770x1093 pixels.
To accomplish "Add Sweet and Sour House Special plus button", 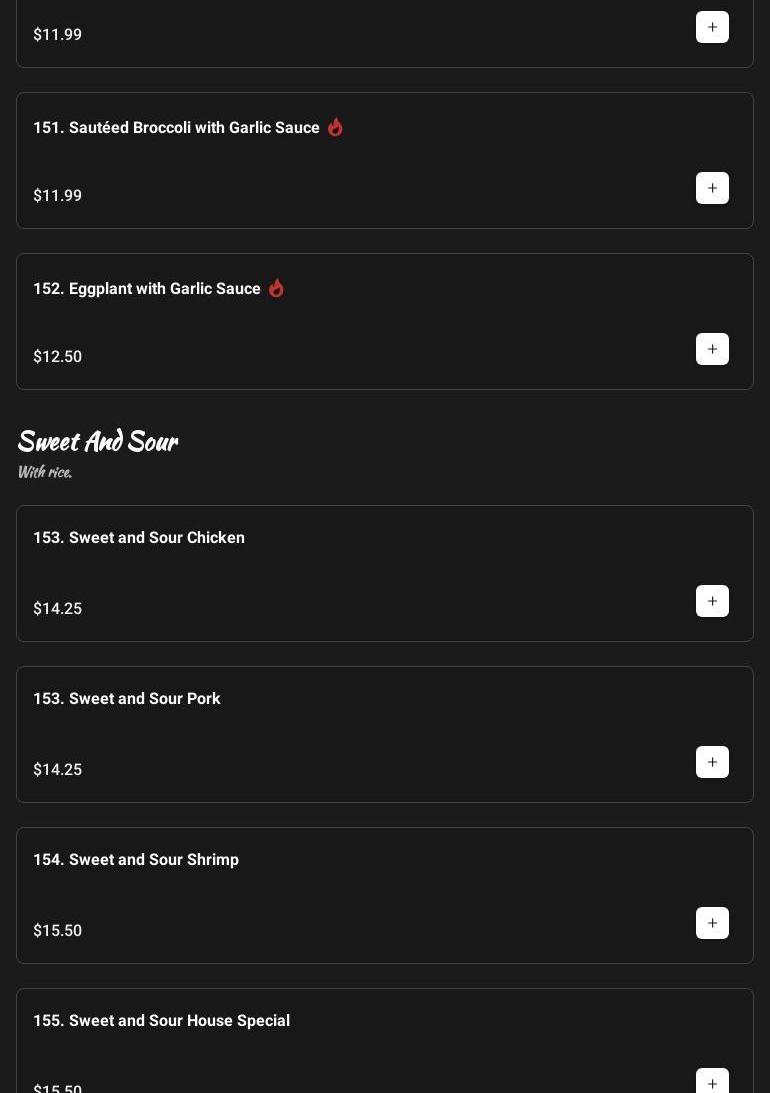I will (x=712, y=1082).
